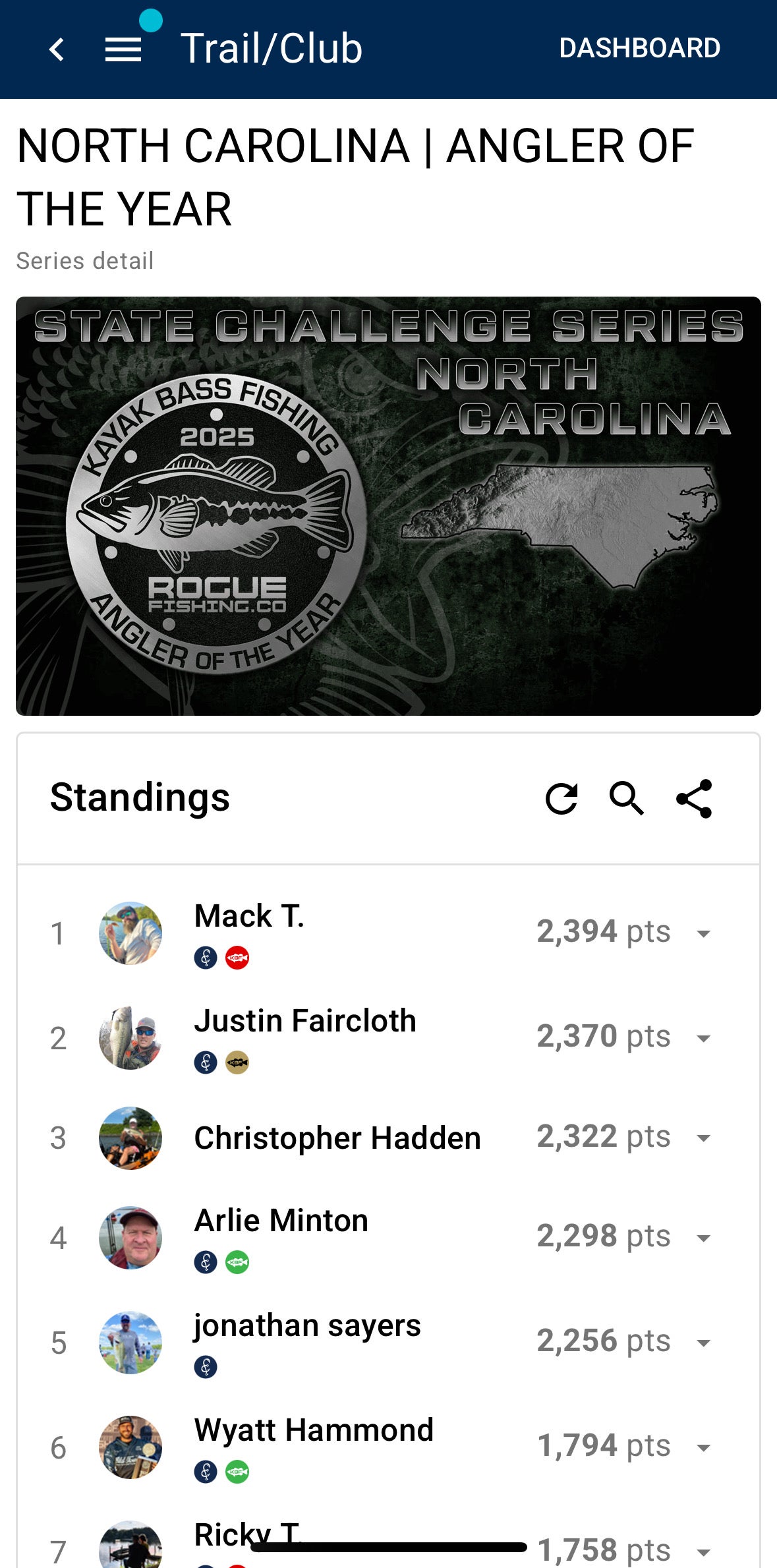Expand Justin Faircloth's points breakdown
Image resolution: width=777 pixels, height=1568 pixels.
[704, 1038]
